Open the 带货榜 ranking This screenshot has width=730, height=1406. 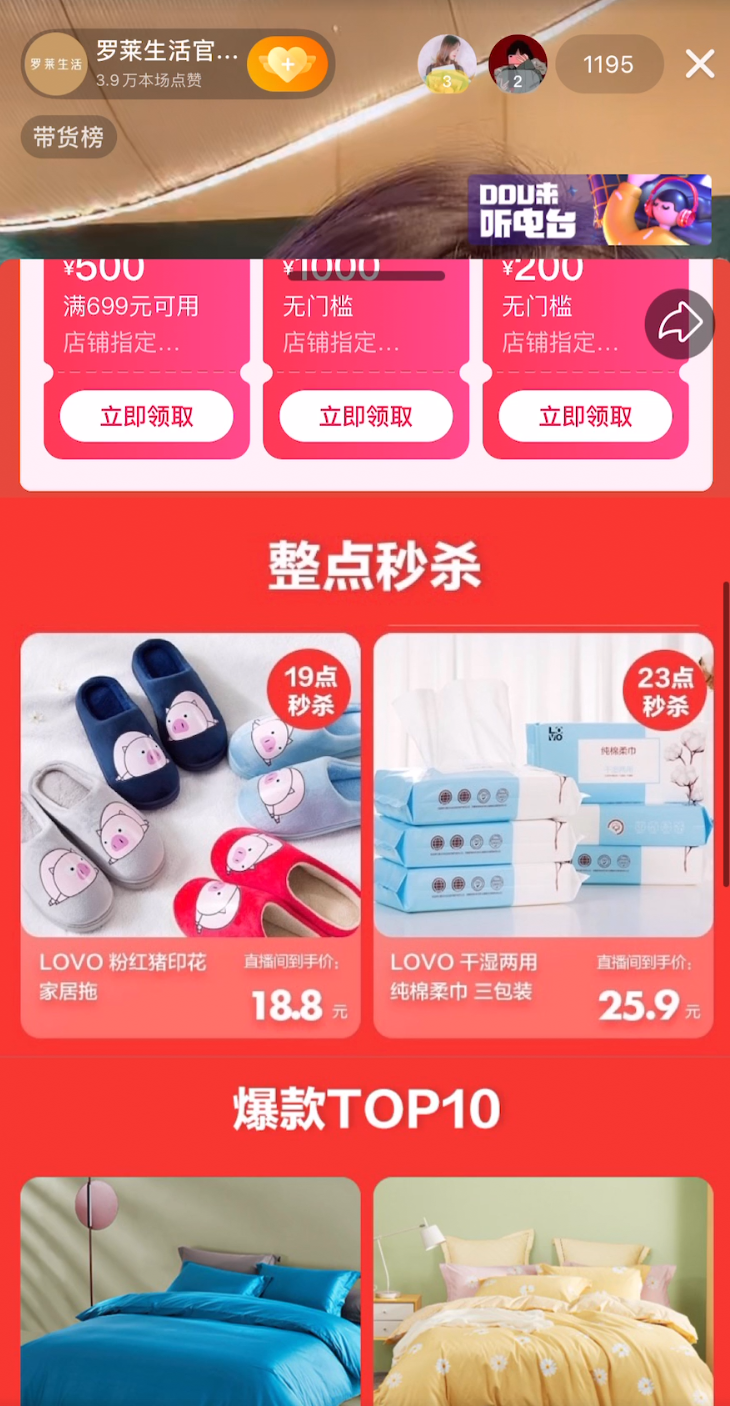point(68,137)
